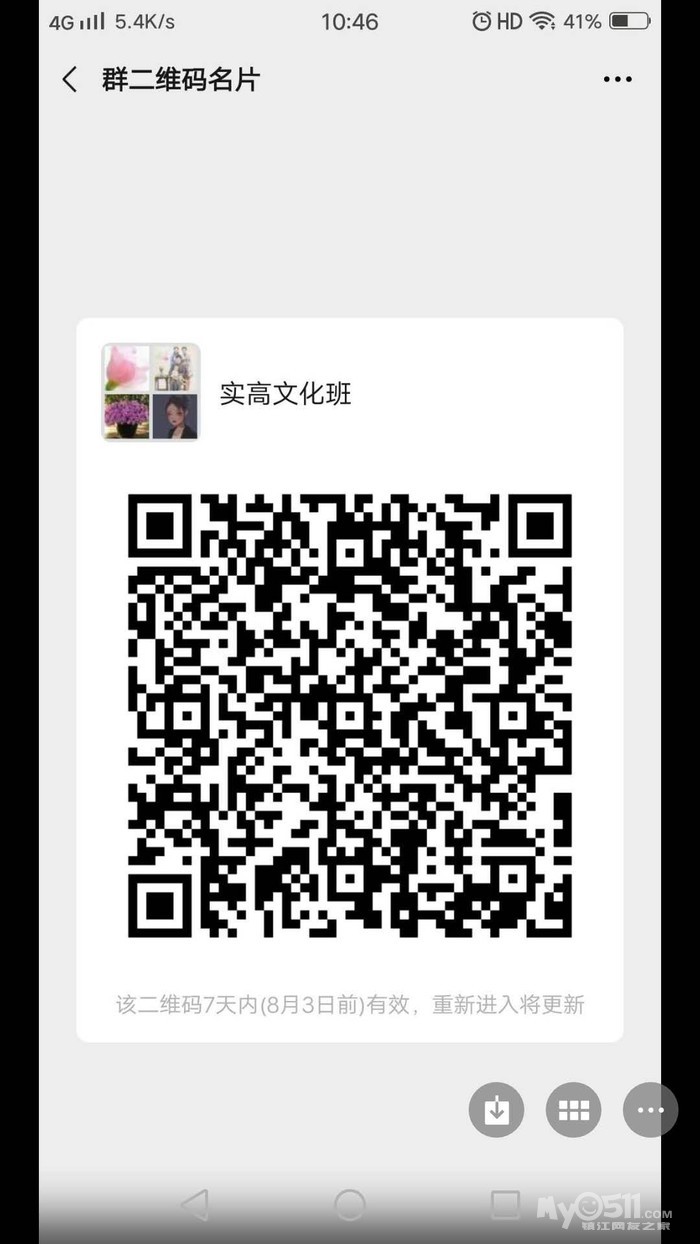Screen dimensions: 700x1244
Task: Go back from the group QR code card
Action: click(x=69, y=80)
